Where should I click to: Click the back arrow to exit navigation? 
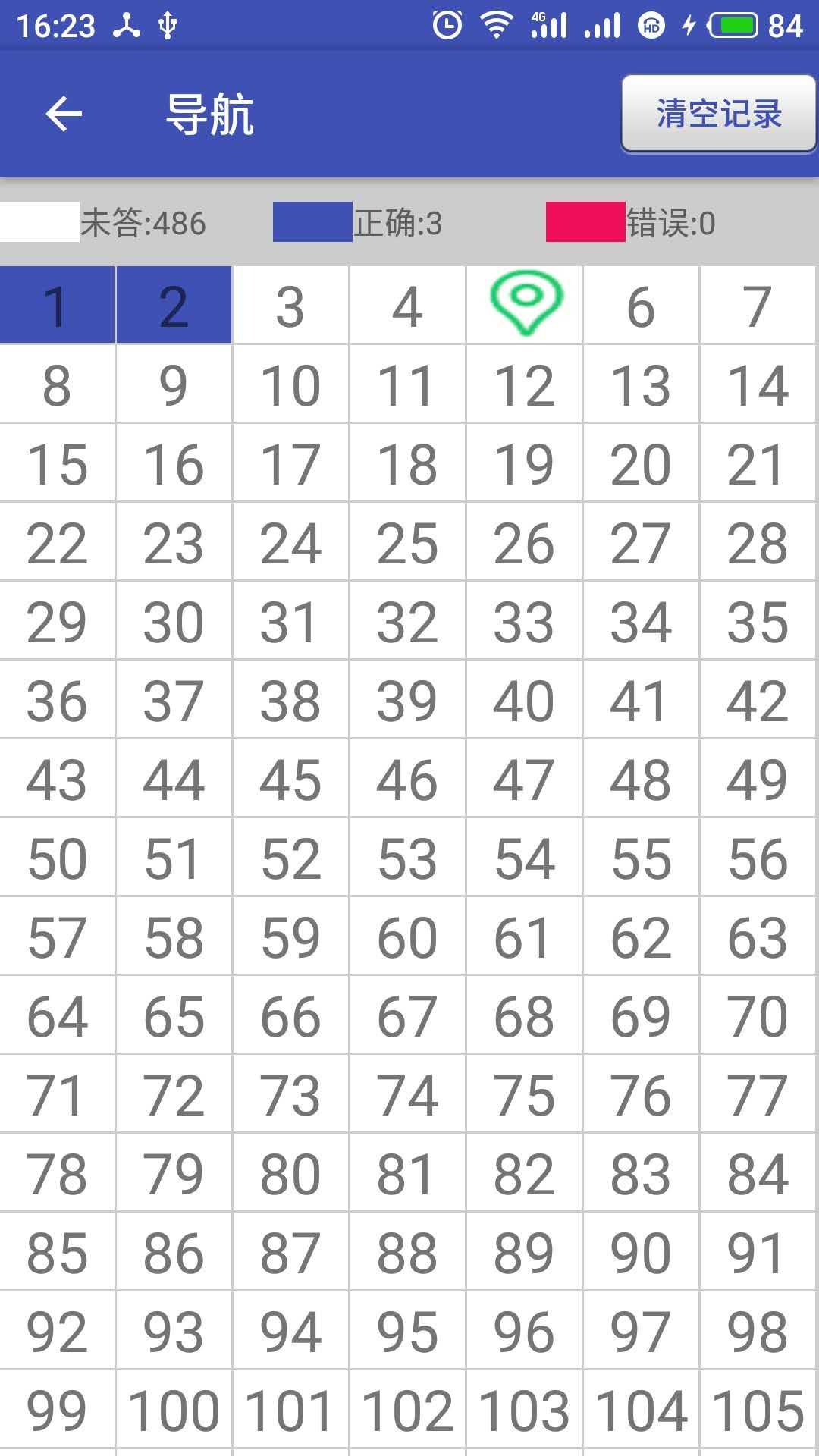(x=62, y=114)
